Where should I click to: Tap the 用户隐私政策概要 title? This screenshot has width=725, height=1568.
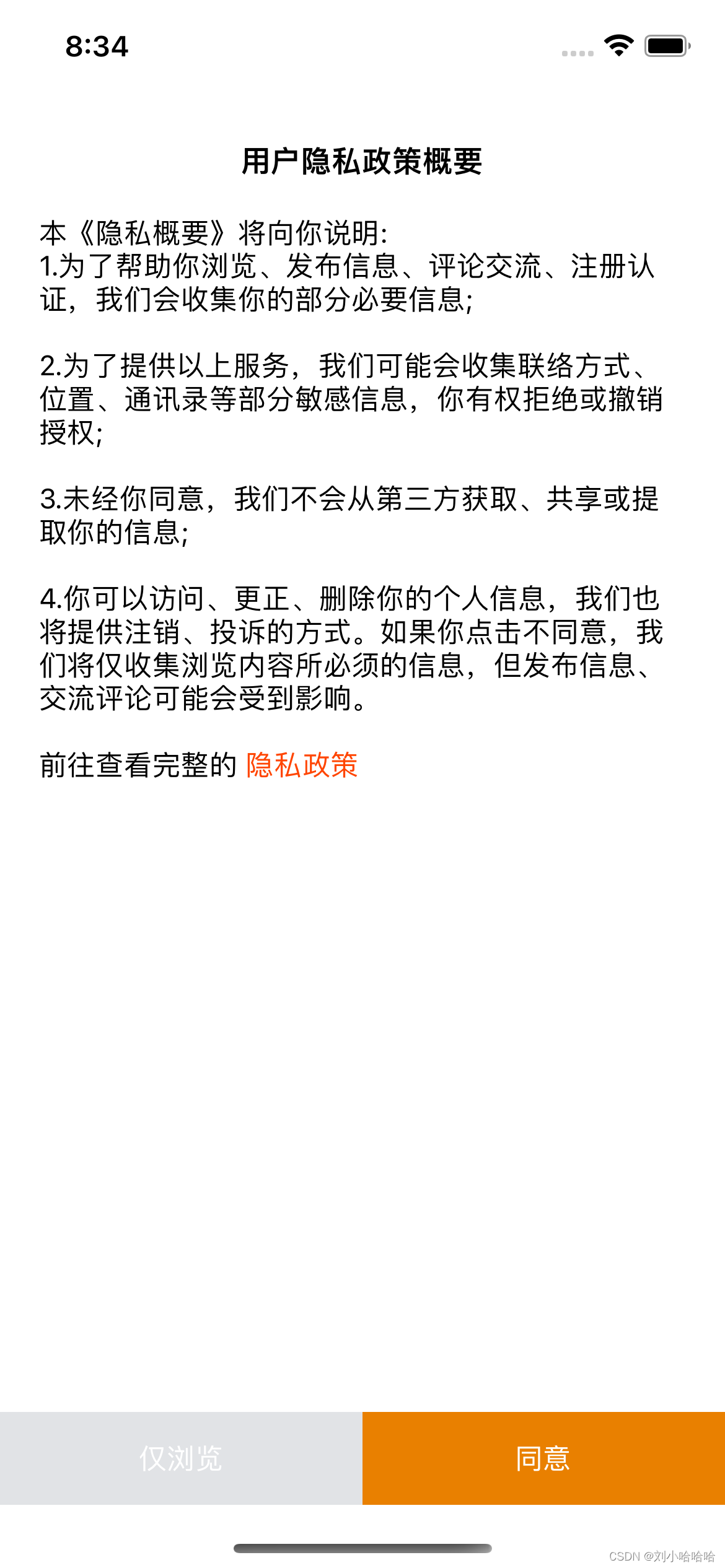click(362, 160)
